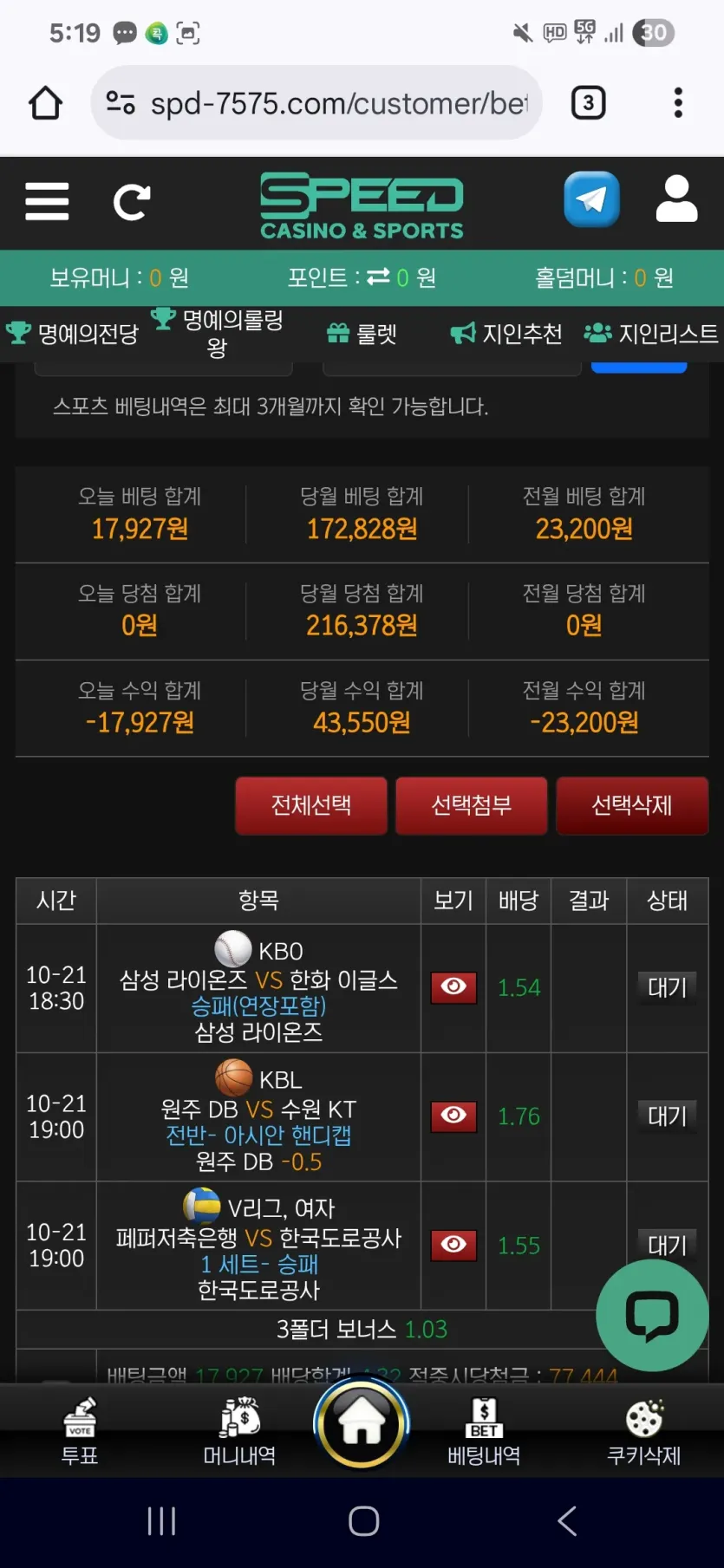Open the browser tab switcher
724x1568 pixels.
[589, 103]
